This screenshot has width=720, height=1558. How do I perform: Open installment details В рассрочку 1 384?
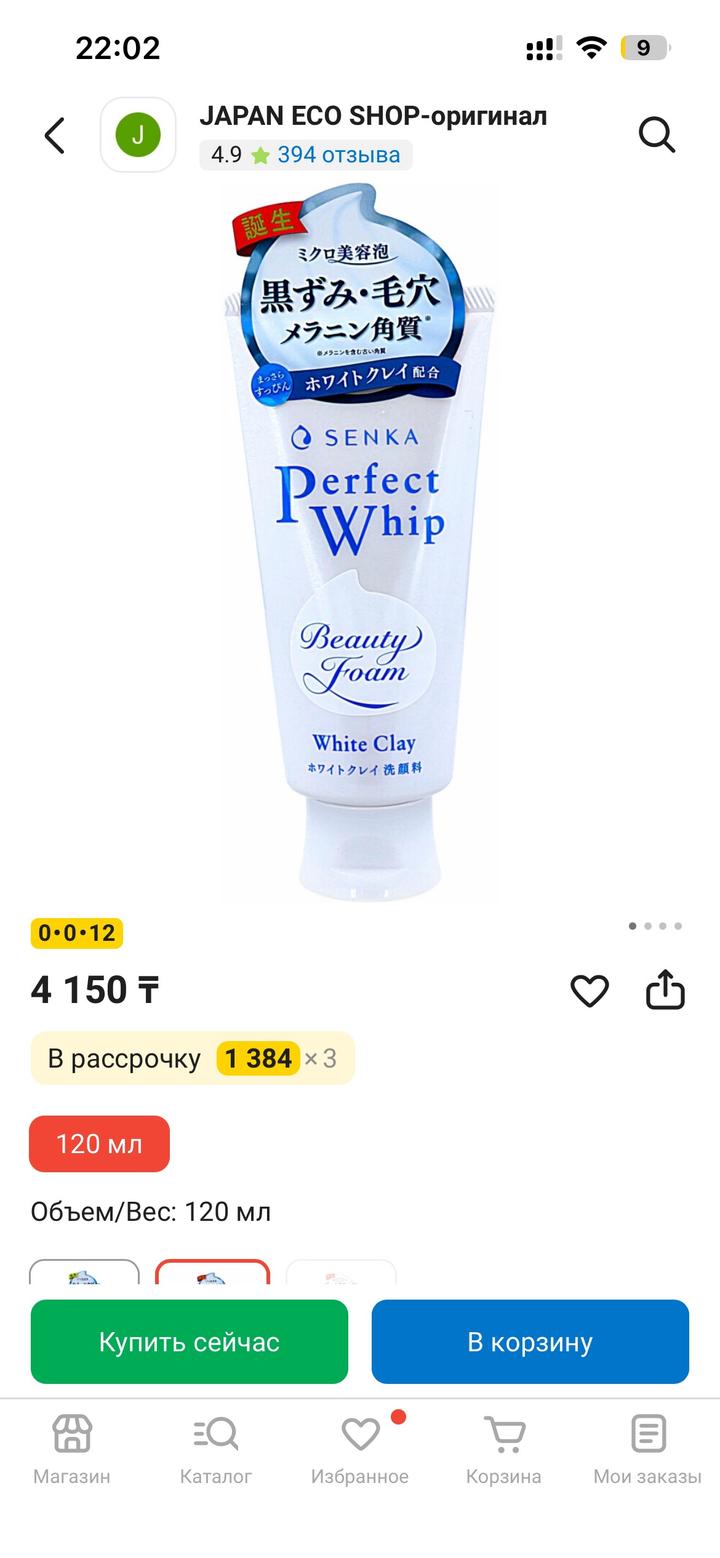pos(192,1058)
